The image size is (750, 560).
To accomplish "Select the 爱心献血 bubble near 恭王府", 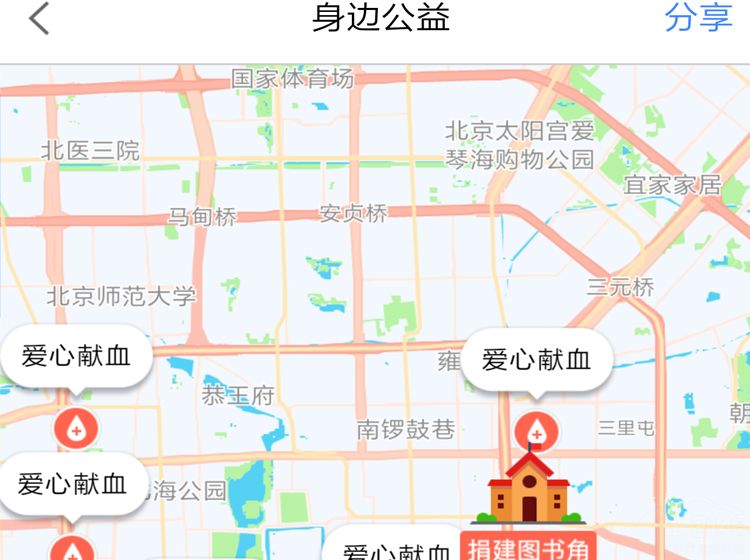I will (x=76, y=355).
